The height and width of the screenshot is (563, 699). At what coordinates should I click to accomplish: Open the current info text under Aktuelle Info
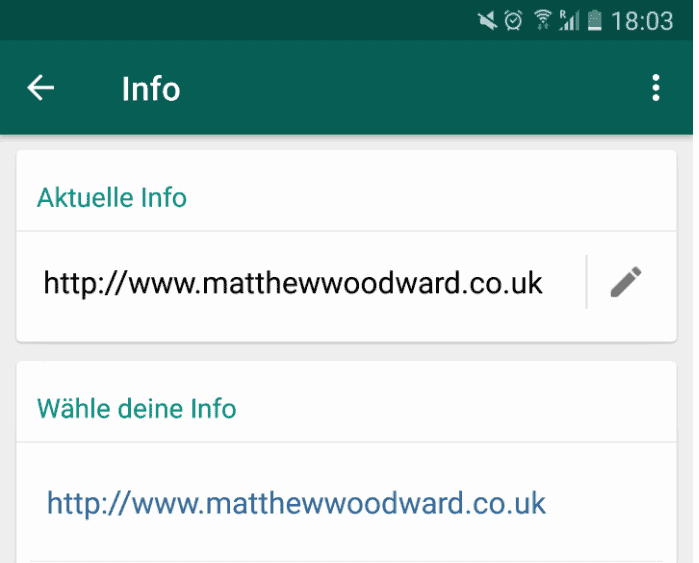click(x=293, y=284)
